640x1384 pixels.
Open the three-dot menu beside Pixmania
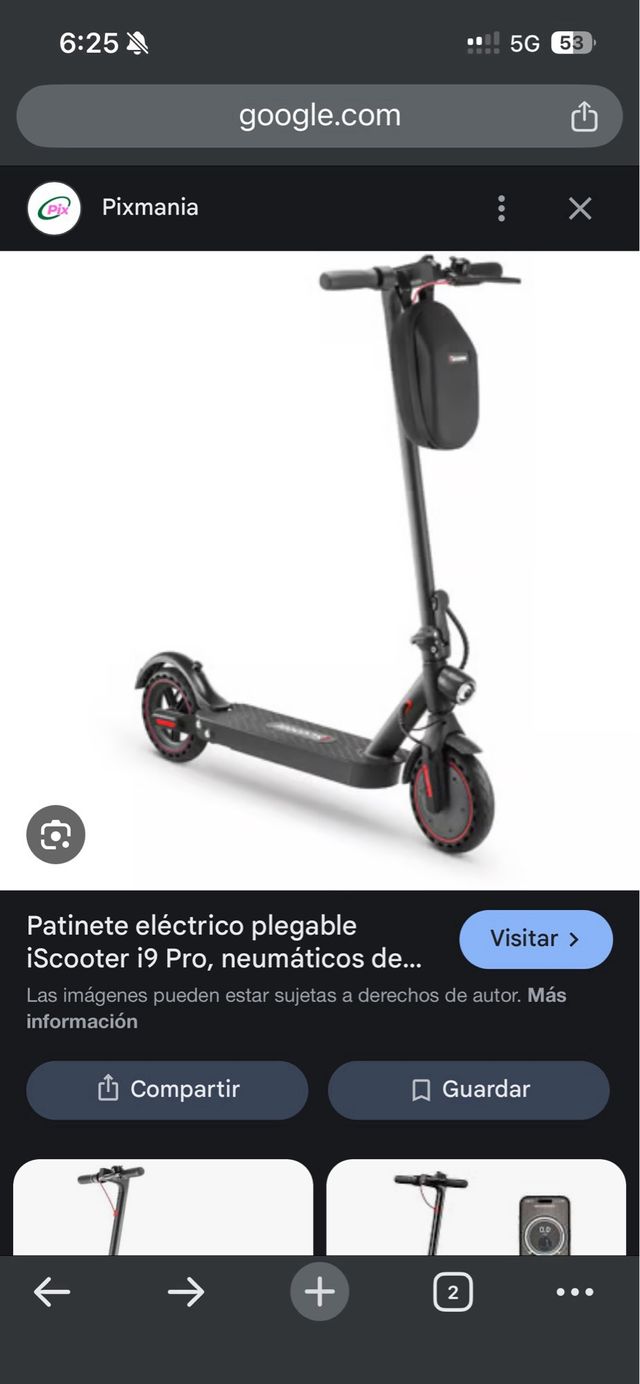tap(501, 208)
